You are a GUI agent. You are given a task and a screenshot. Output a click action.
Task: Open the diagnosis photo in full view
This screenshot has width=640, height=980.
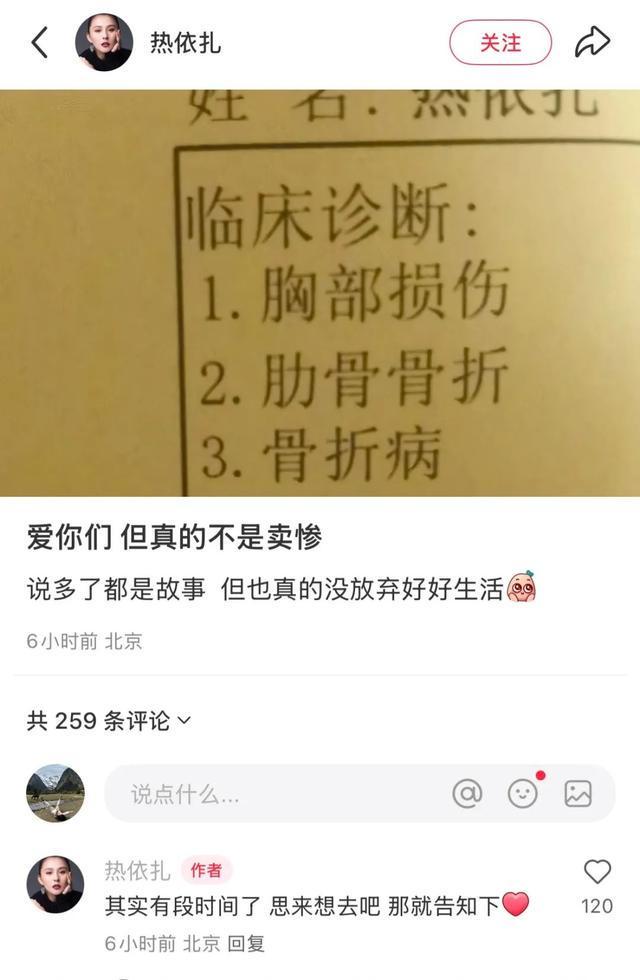point(320,292)
